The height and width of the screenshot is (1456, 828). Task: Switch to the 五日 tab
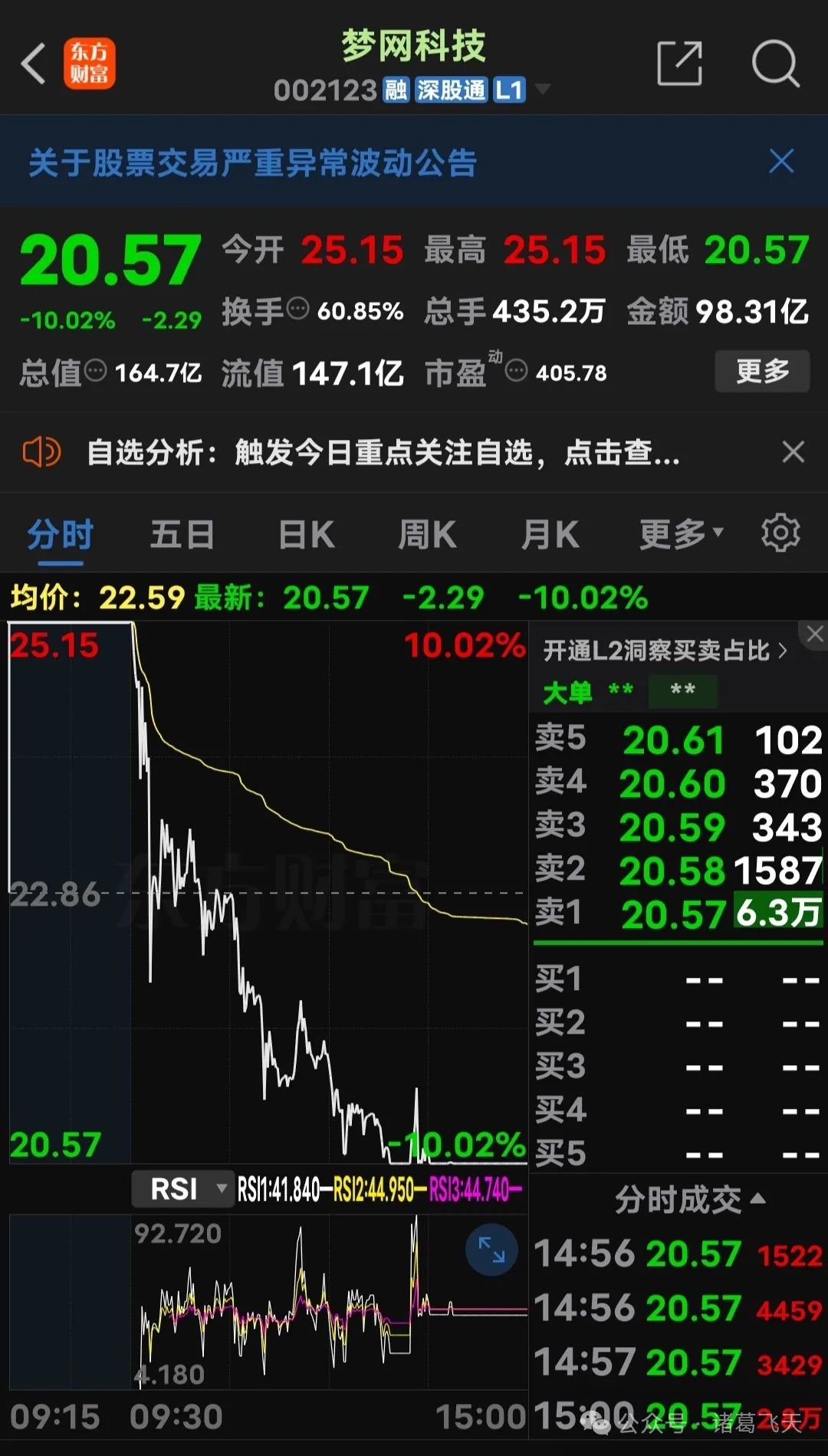click(x=182, y=534)
